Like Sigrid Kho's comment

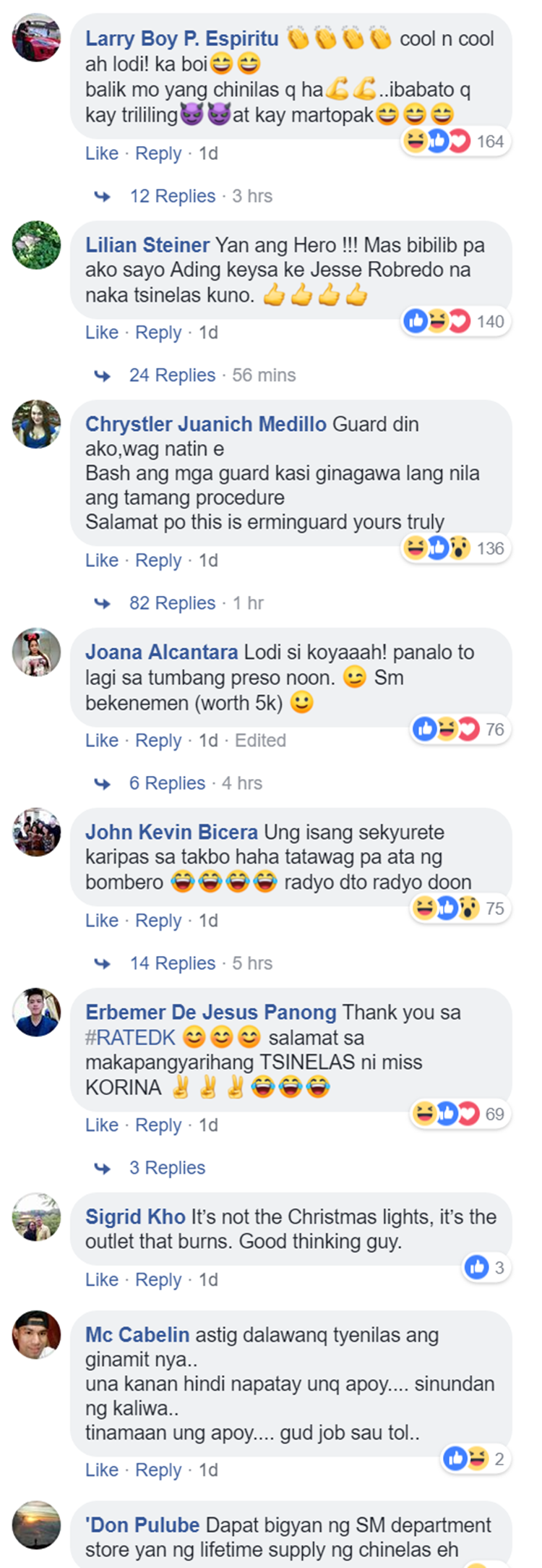[x=101, y=1279]
